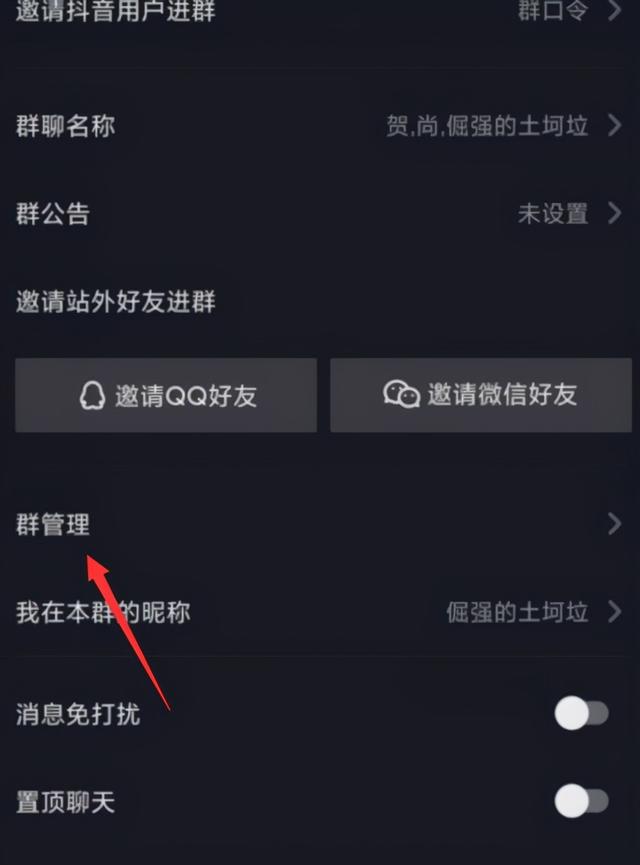
Task: Tap 邀请微信好友 button
Action: tap(481, 395)
